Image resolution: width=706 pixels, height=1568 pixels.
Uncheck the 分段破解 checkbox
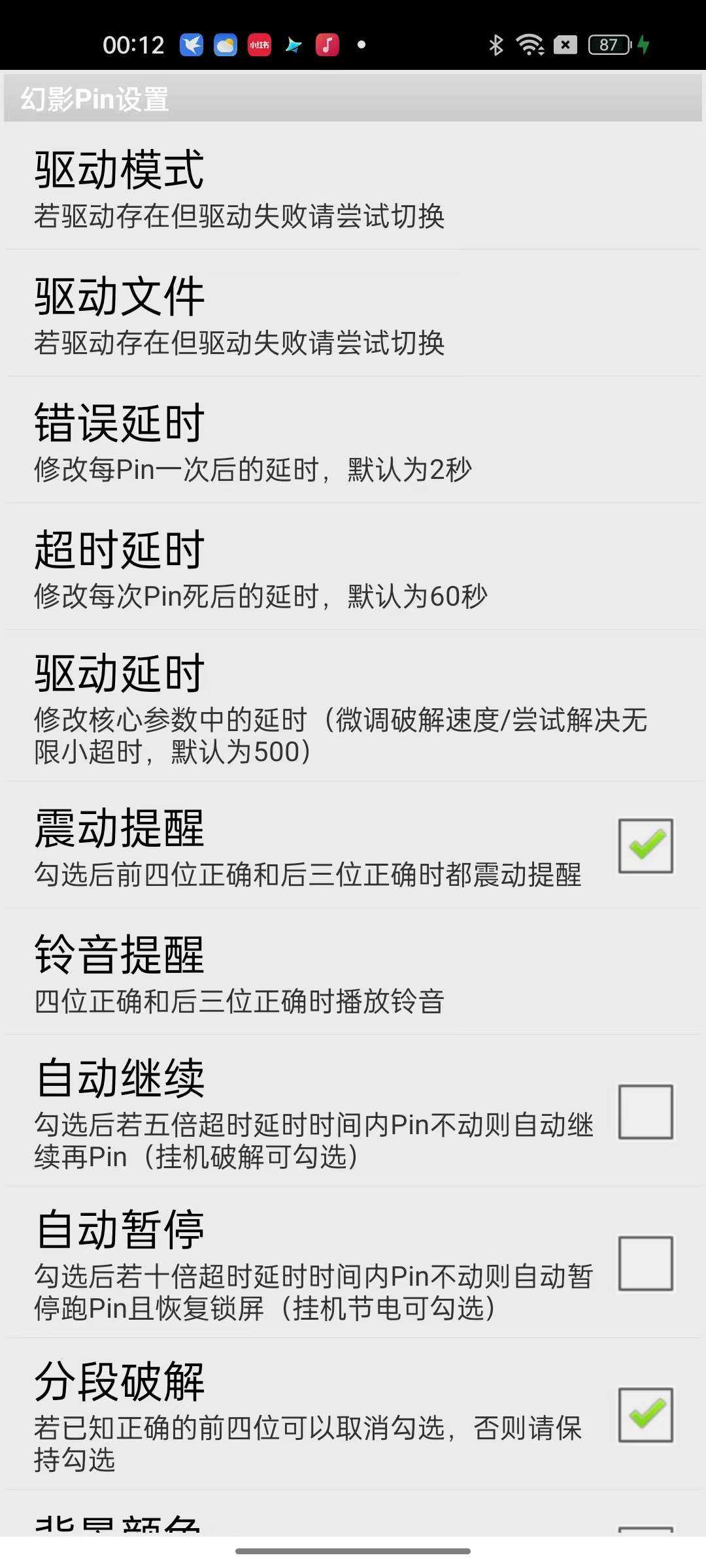tap(645, 1414)
